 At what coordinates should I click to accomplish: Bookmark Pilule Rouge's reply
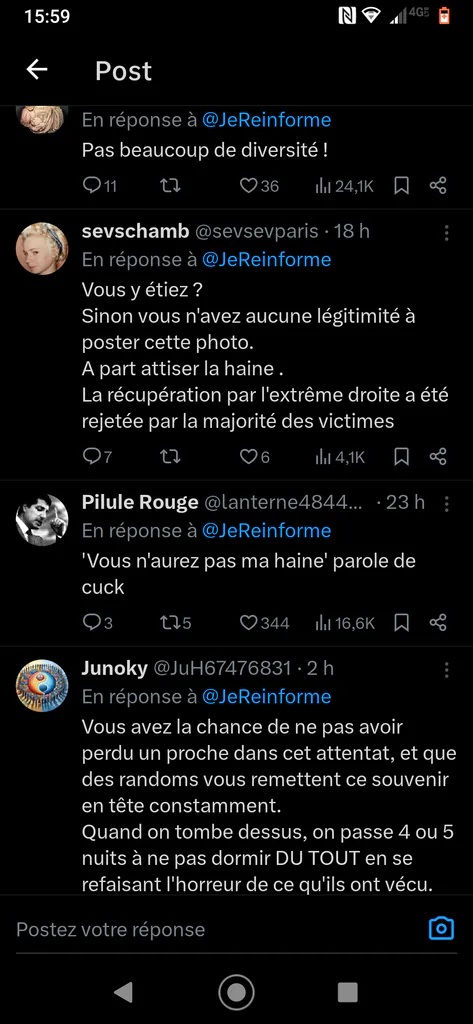(402, 623)
